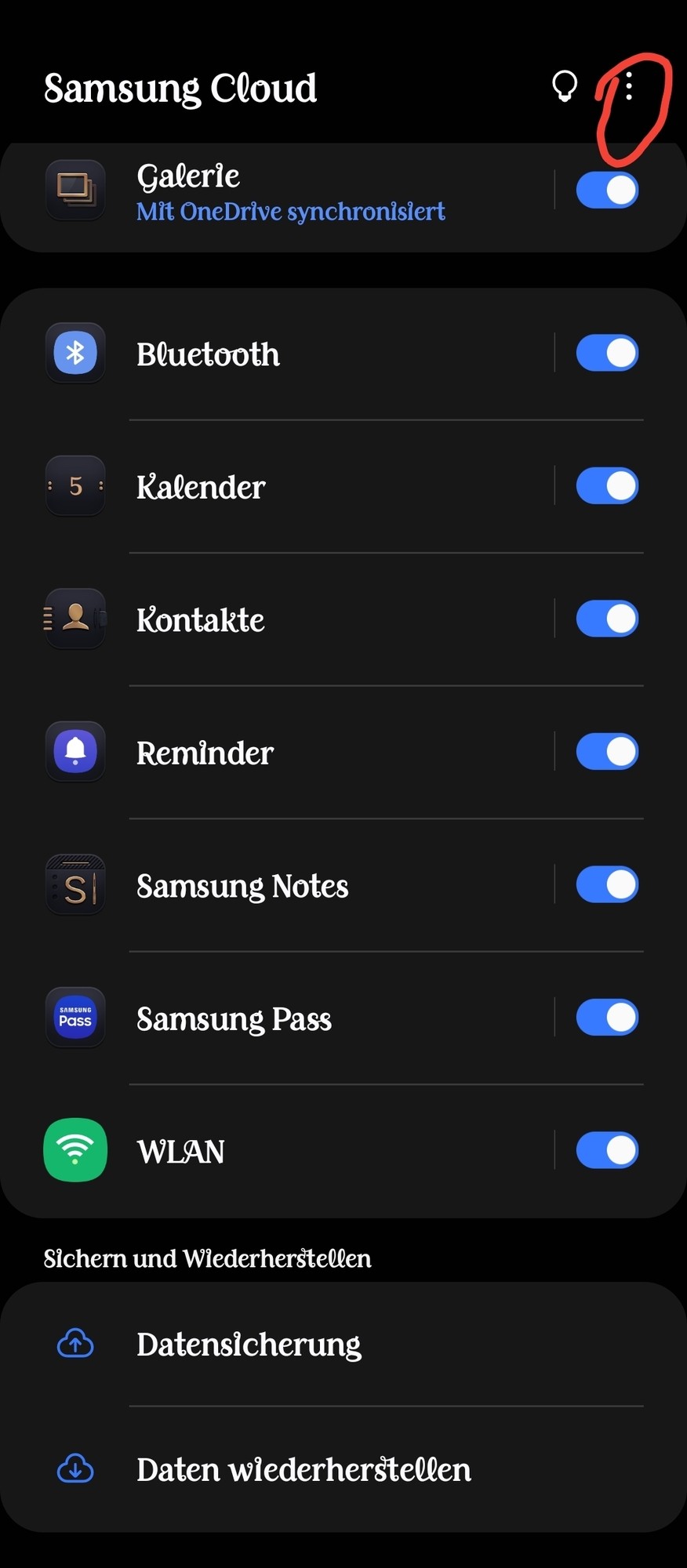Tap the lightbulb tips icon
Screen dimensions: 687x1568
[x=565, y=86]
